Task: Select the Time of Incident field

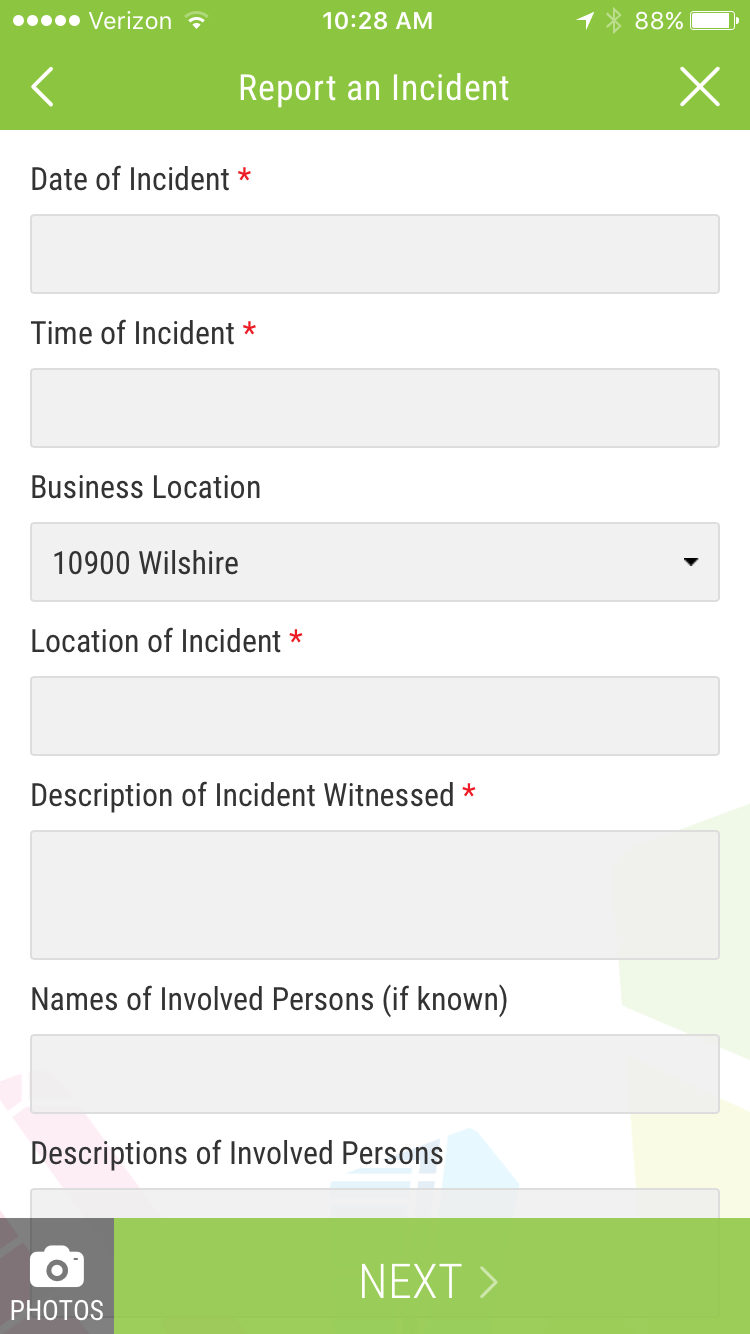Action: [375, 408]
